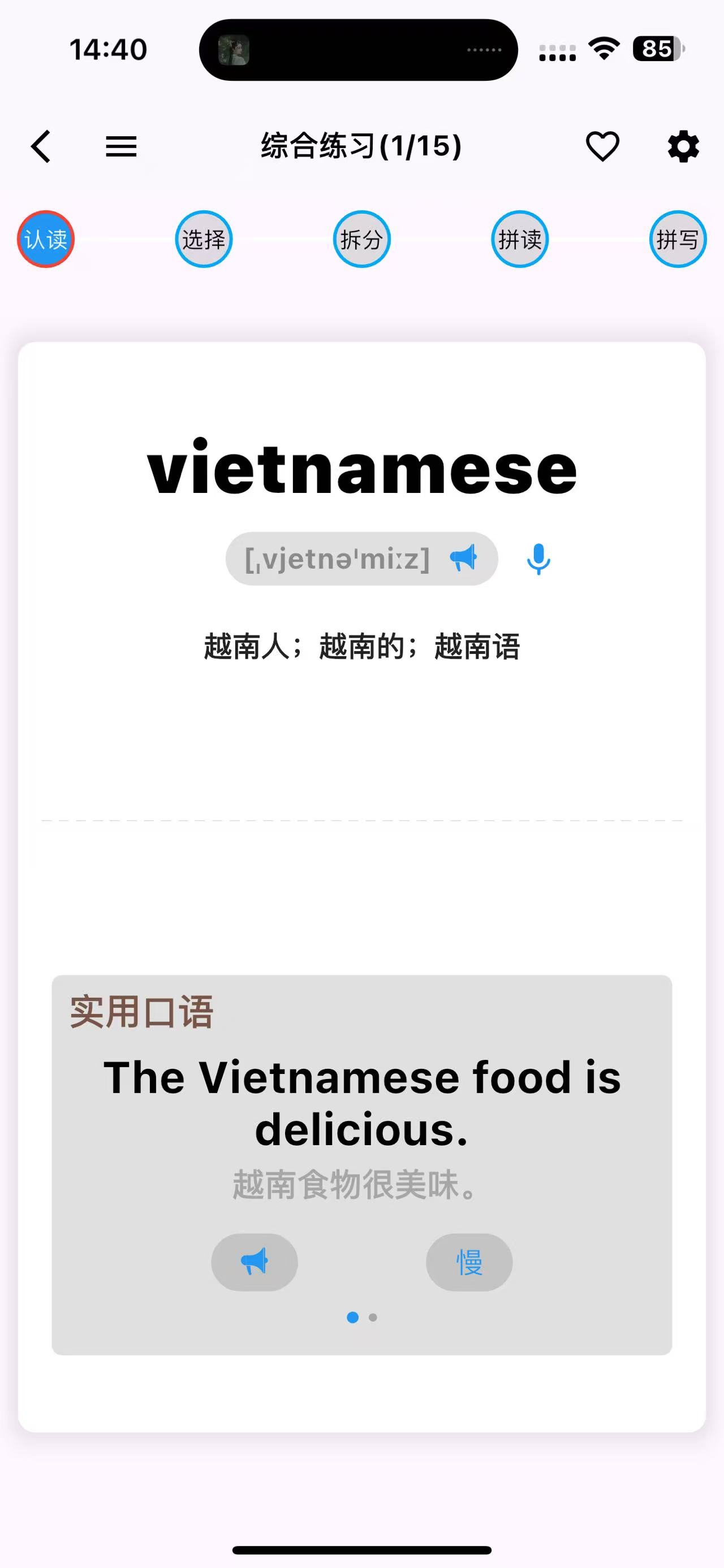The height and width of the screenshot is (1568, 724).
Task: Open the settings gear
Action: 683,146
